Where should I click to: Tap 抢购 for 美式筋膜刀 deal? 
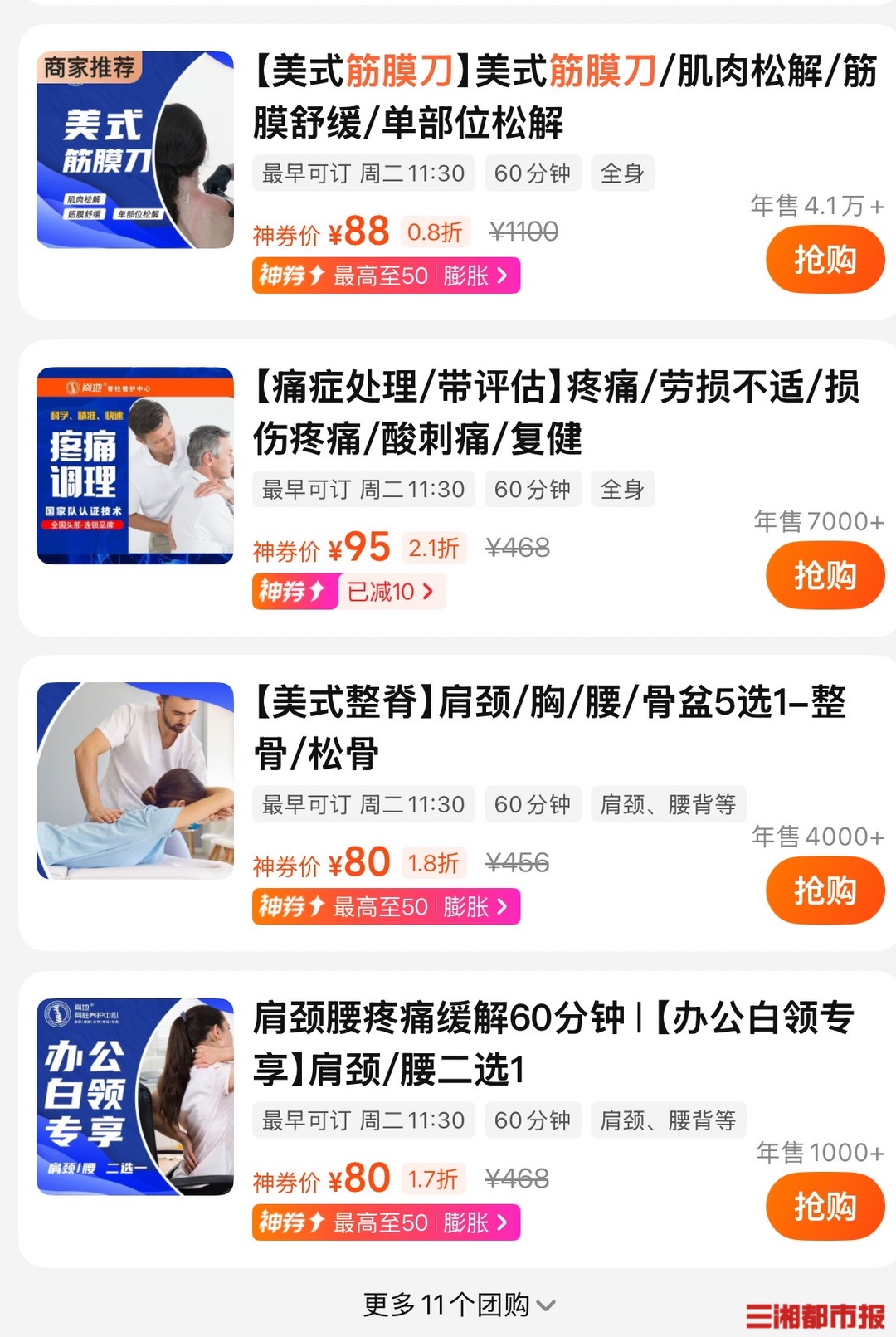pos(825,261)
